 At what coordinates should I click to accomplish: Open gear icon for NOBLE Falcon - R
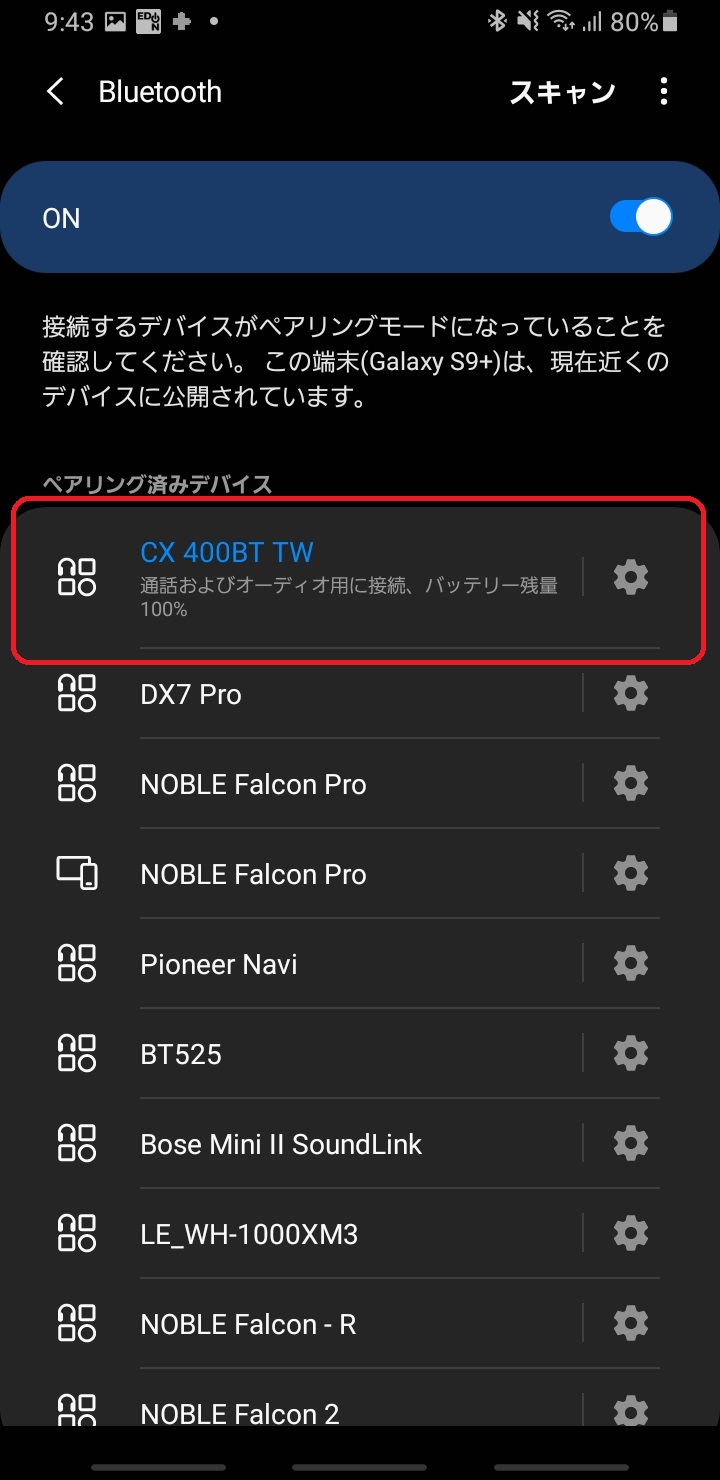(x=630, y=1323)
